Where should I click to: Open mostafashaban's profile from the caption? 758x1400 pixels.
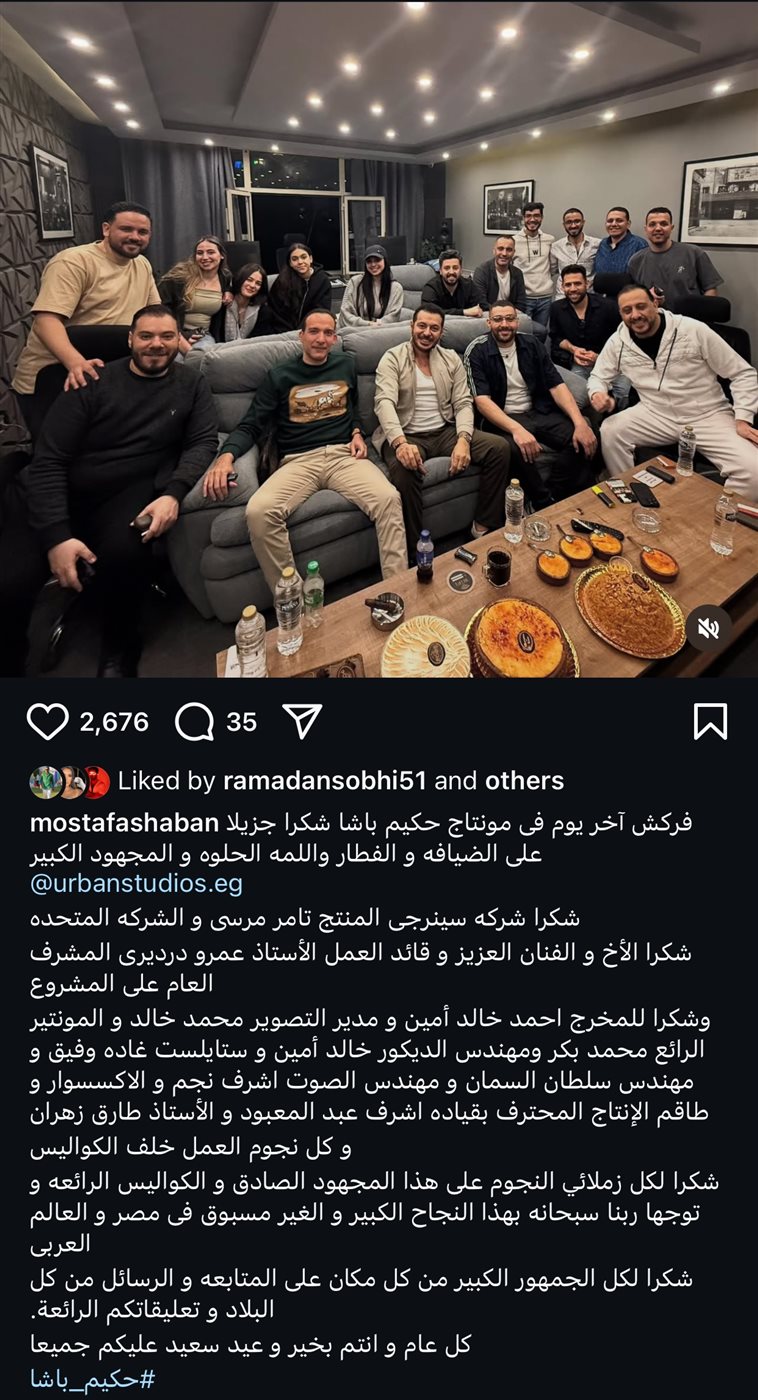click(x=125, y=824)
